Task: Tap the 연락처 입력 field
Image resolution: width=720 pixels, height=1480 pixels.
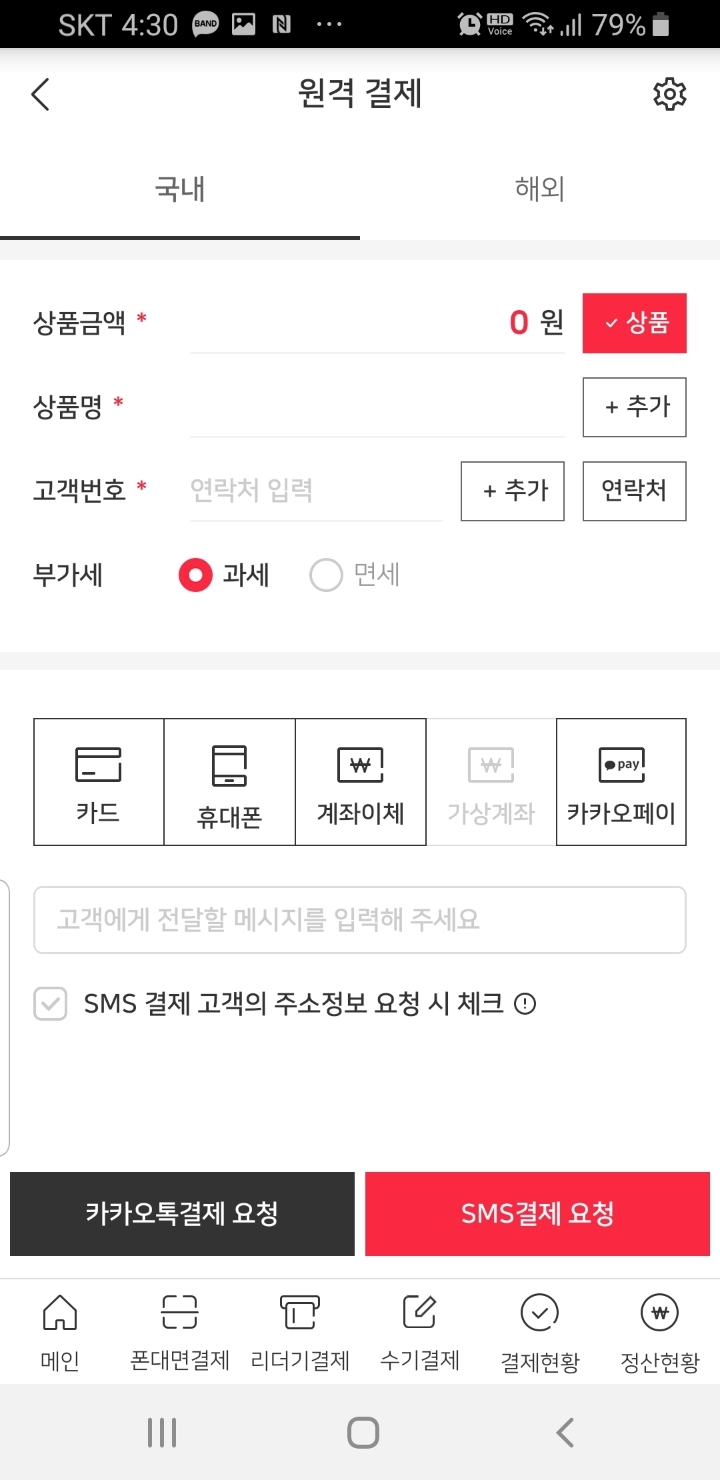Action: [x=316, y=490]
